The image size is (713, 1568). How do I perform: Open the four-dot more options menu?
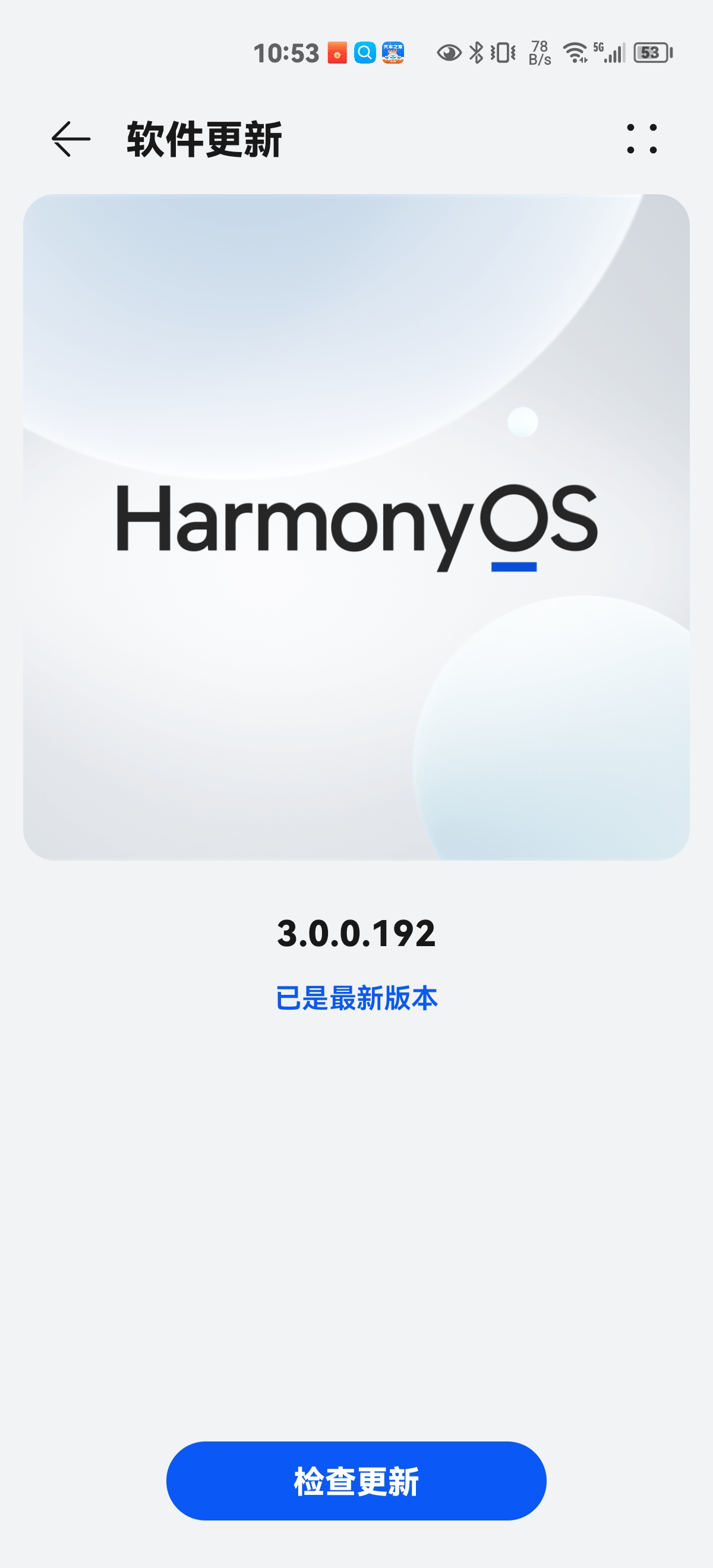[642, 139]
